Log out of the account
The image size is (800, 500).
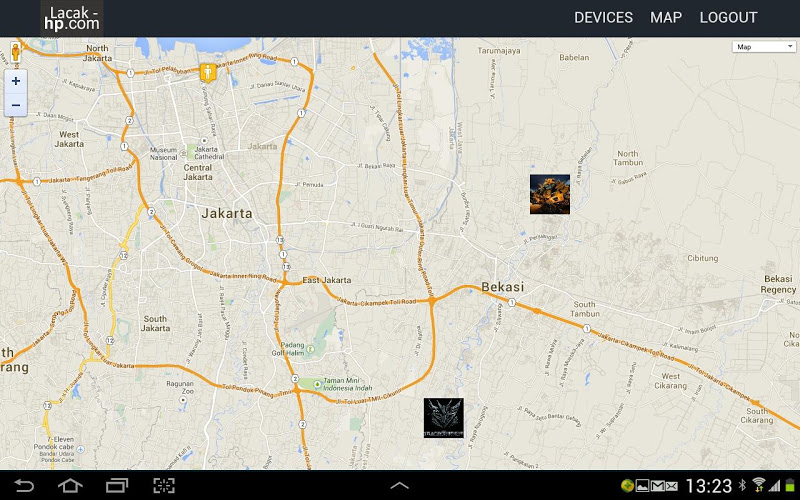point(728,18)
